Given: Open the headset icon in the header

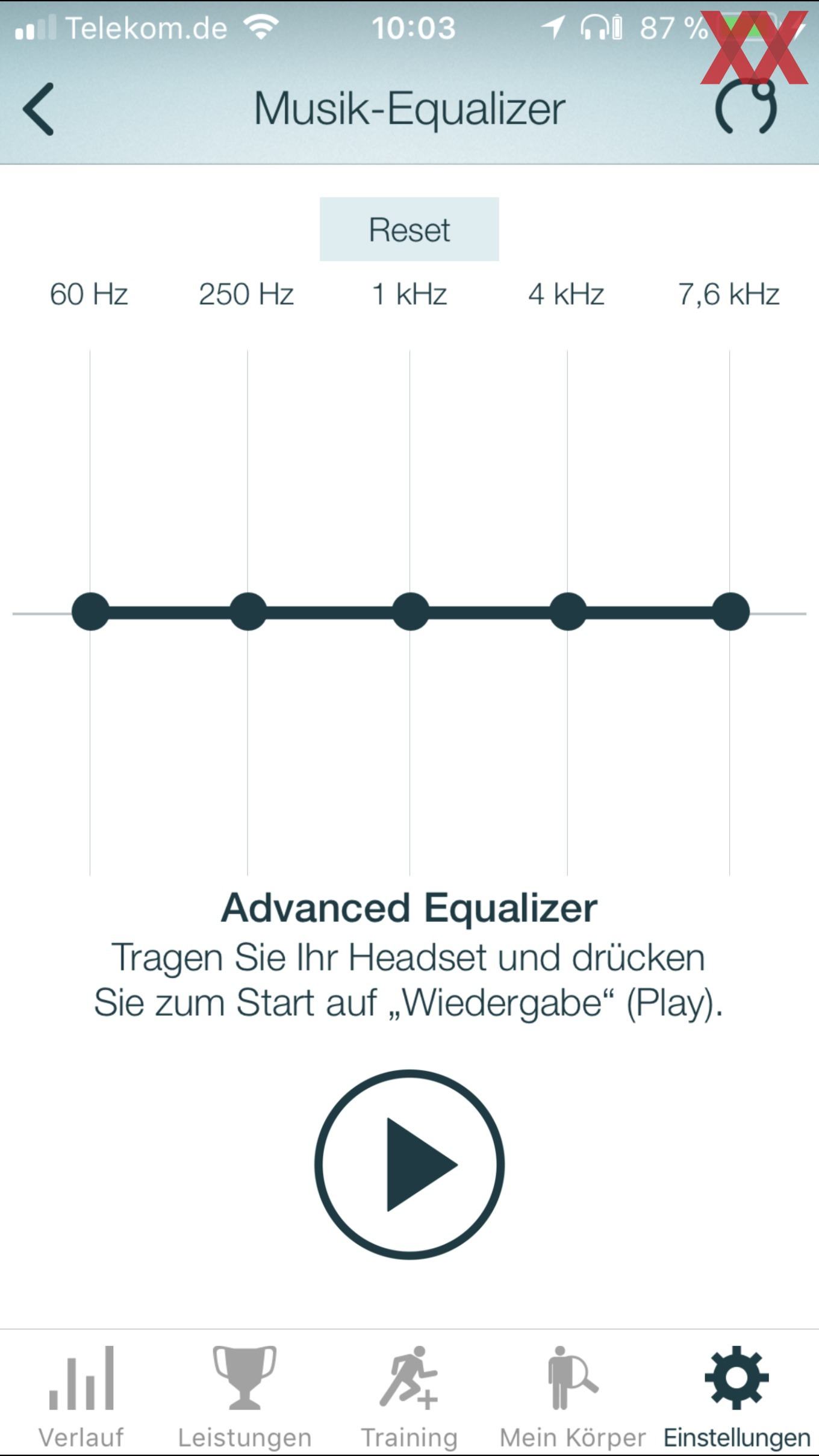Looking at the screenshot, I should [746, 107].
